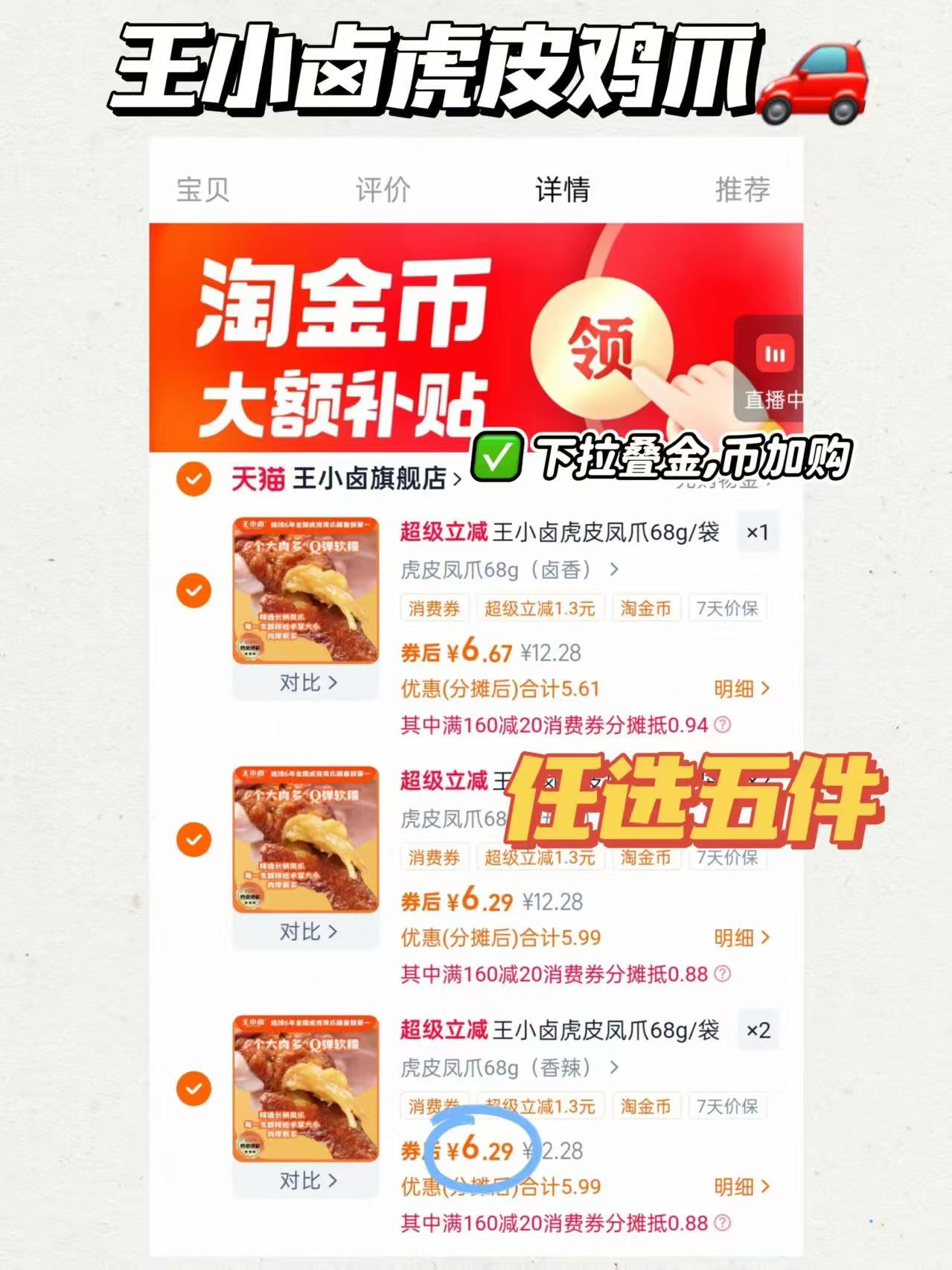Screen dimensions: 952x1270
Task: Click the 淘金币 tag on the first item
Action: tap(645, 607)
